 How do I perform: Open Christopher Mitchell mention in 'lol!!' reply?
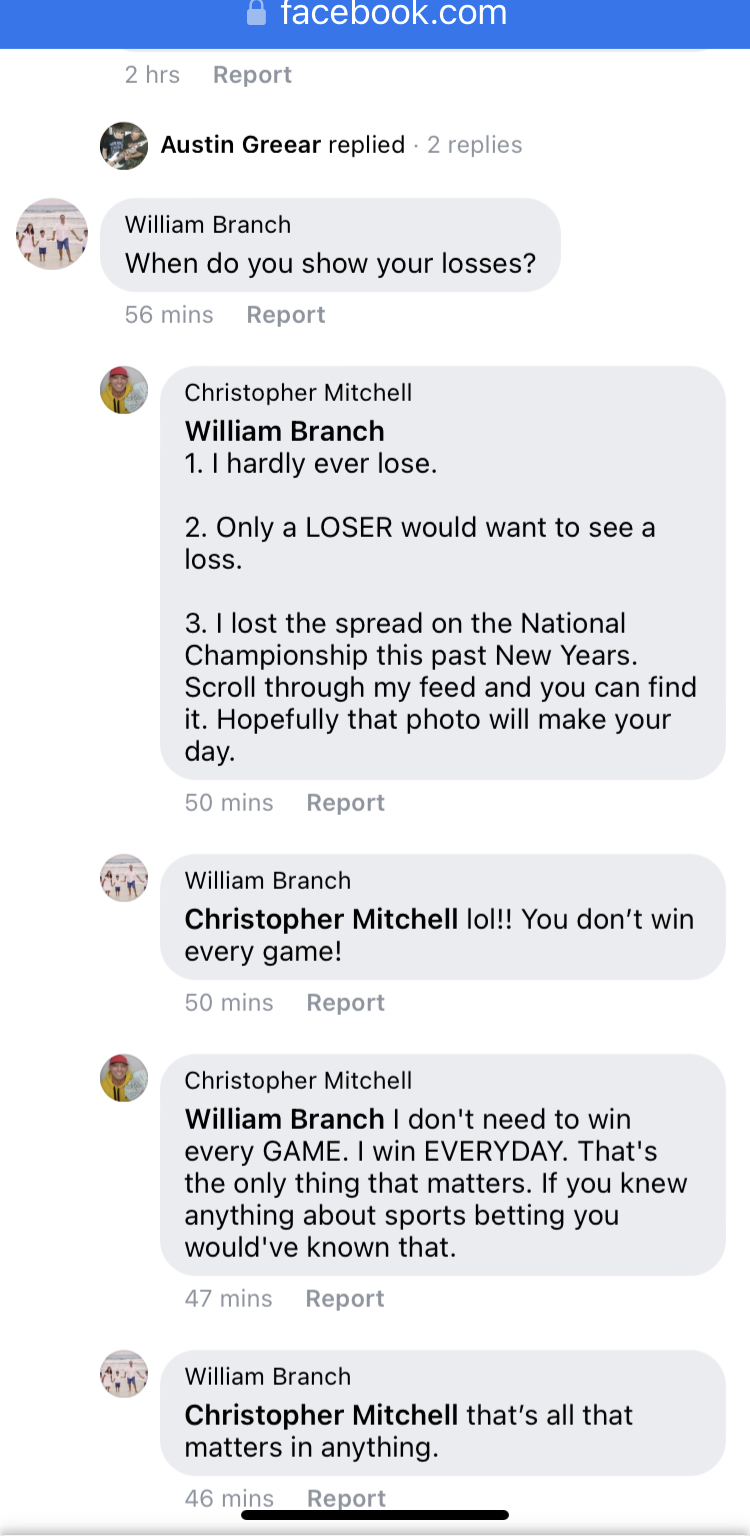(x=321, y=920)
